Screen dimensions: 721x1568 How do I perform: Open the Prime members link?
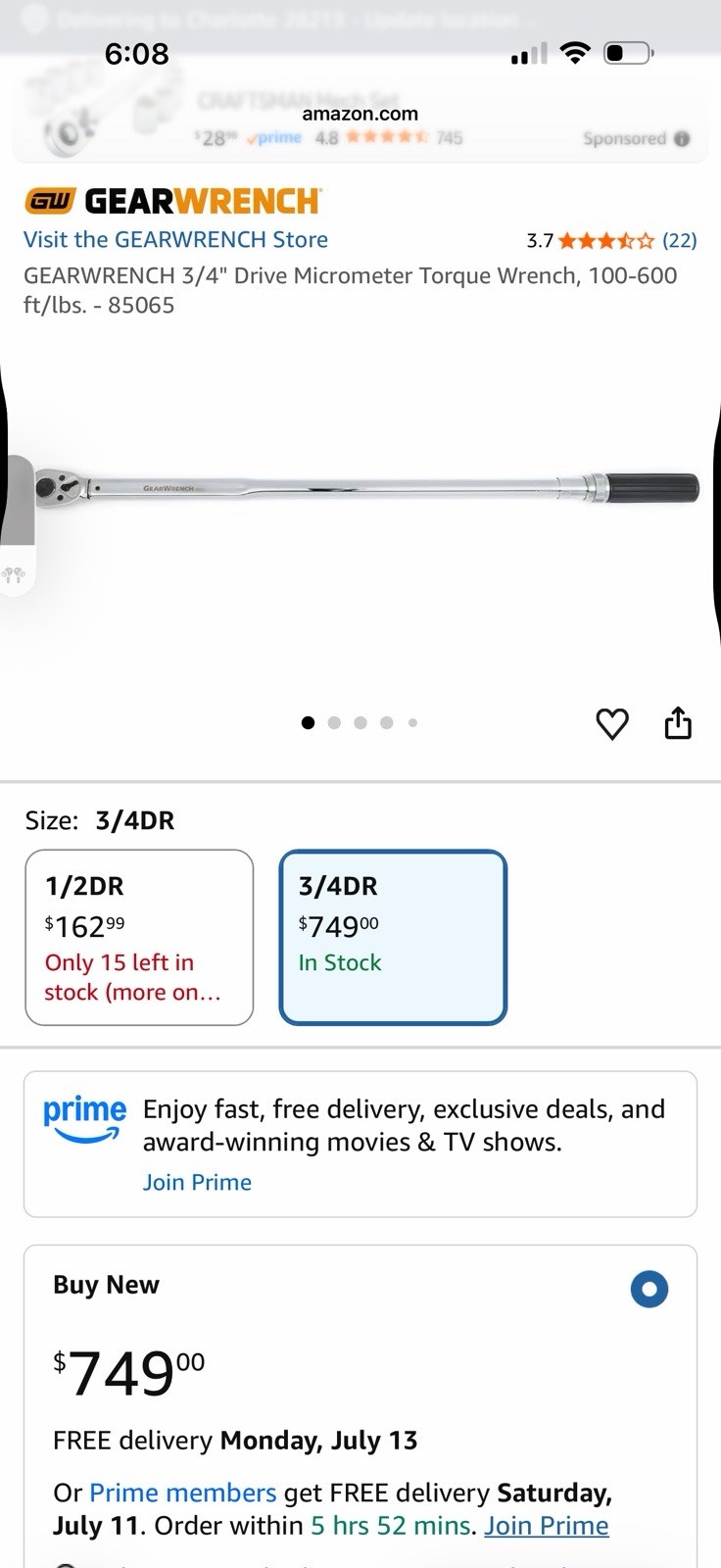coord(183,1493)
